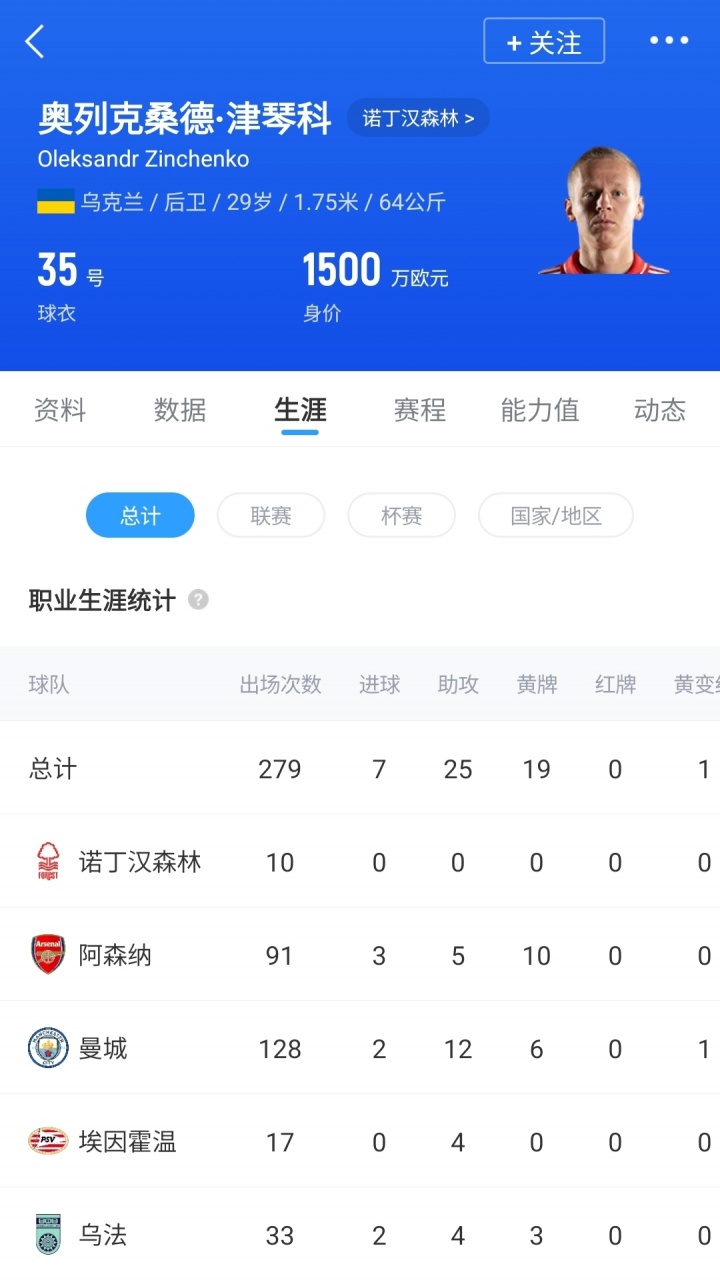This screenshot has height=1280, width=720.
Task: Click the Ufa (乌法) team logo
Action: (48, 1235)
